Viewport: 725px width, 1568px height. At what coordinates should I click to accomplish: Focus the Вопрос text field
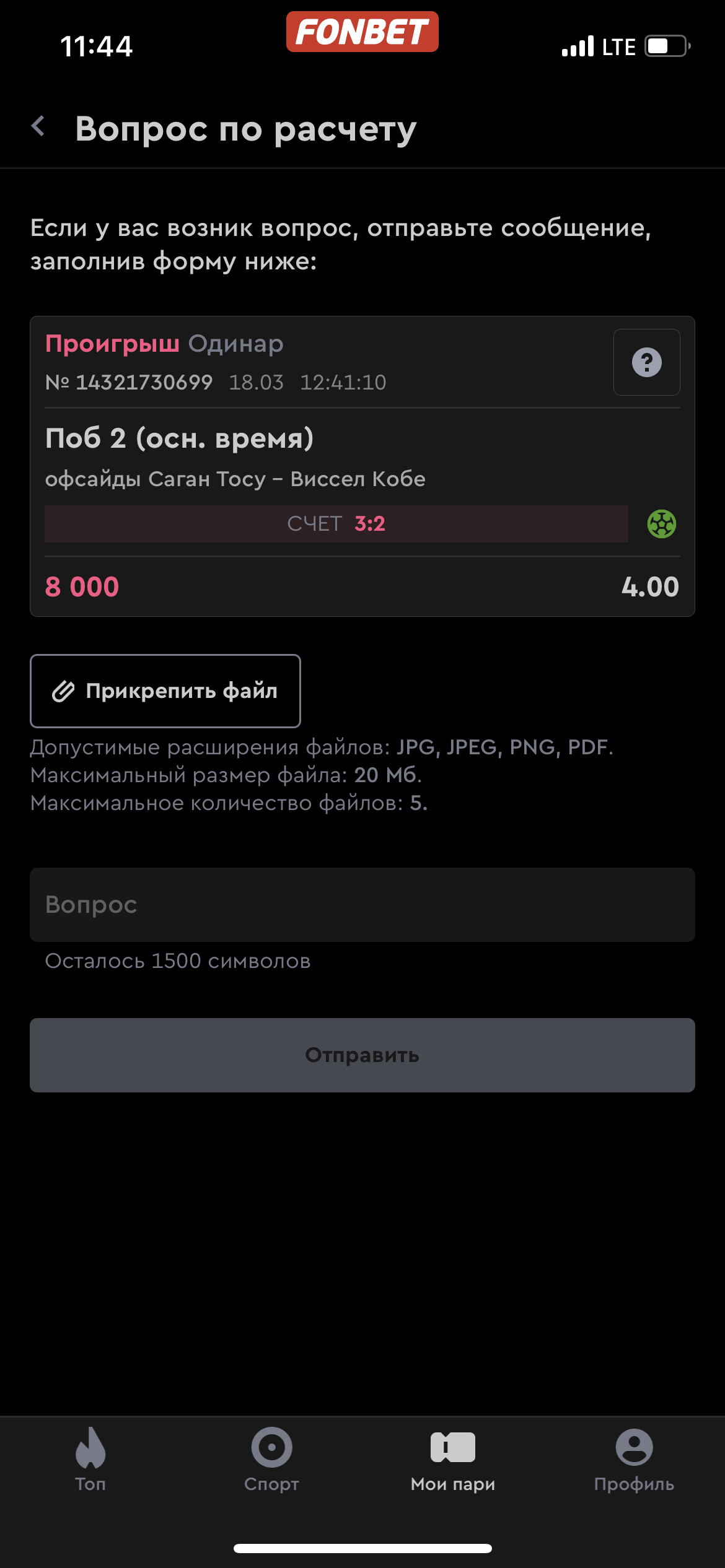coord(362,904)
